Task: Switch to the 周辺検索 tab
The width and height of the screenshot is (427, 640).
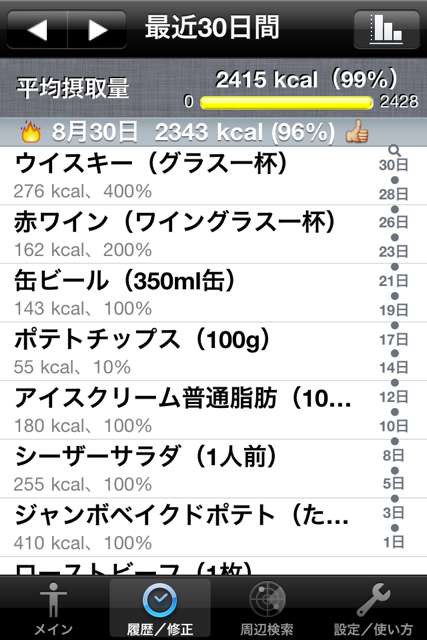Action: (267, 608)
